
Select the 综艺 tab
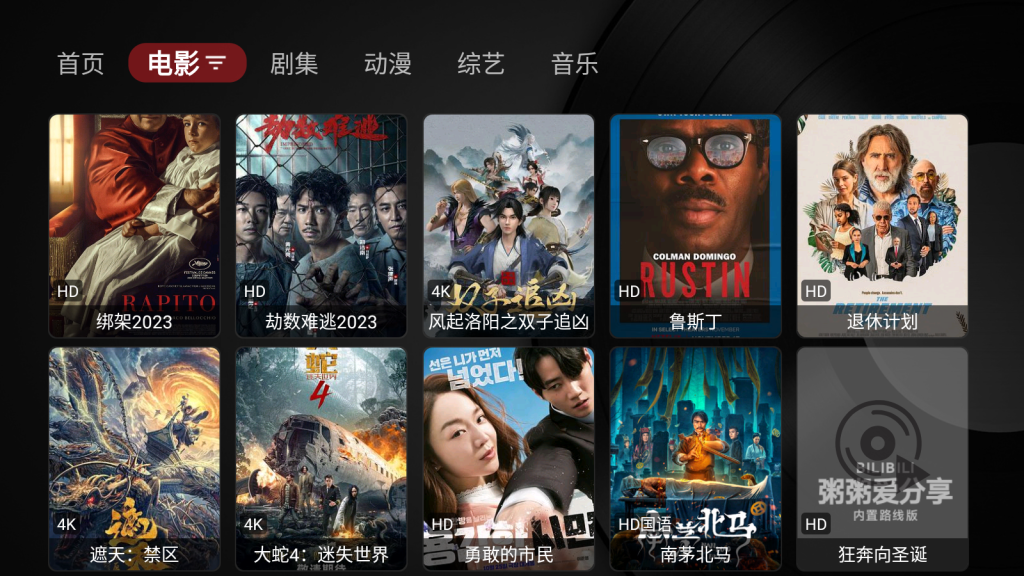(481, 64)
